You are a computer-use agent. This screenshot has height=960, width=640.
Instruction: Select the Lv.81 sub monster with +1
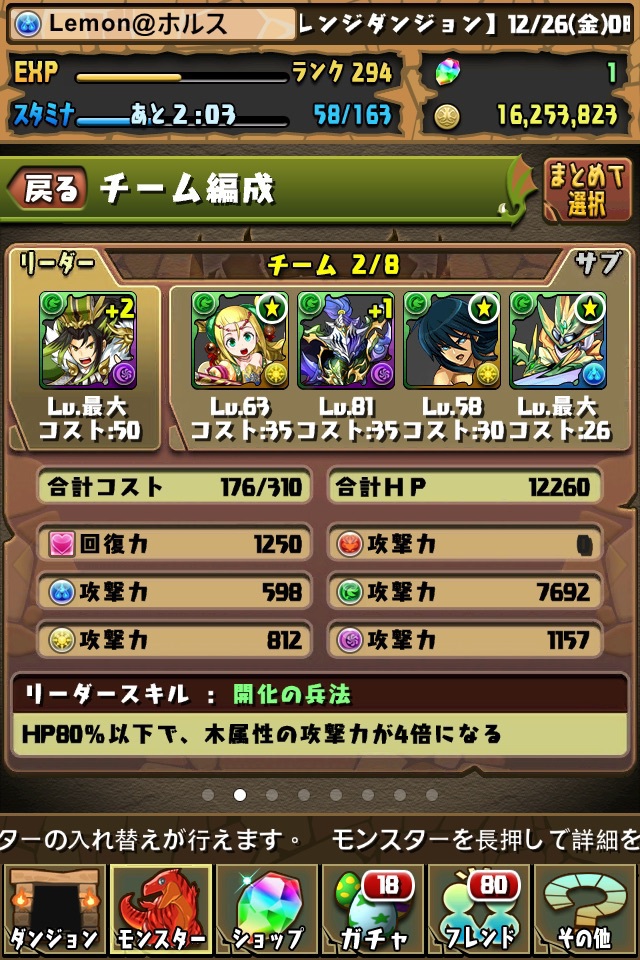pyautogui.click(x=346, y=340)
